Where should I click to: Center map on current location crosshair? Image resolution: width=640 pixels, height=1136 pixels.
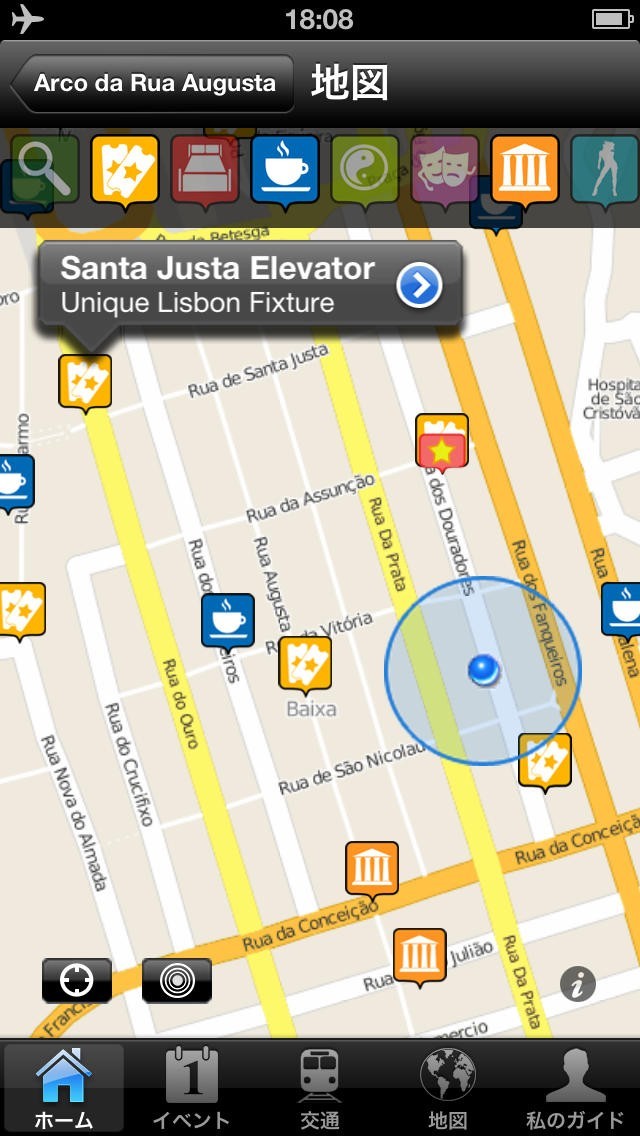(x=77, y=980)
